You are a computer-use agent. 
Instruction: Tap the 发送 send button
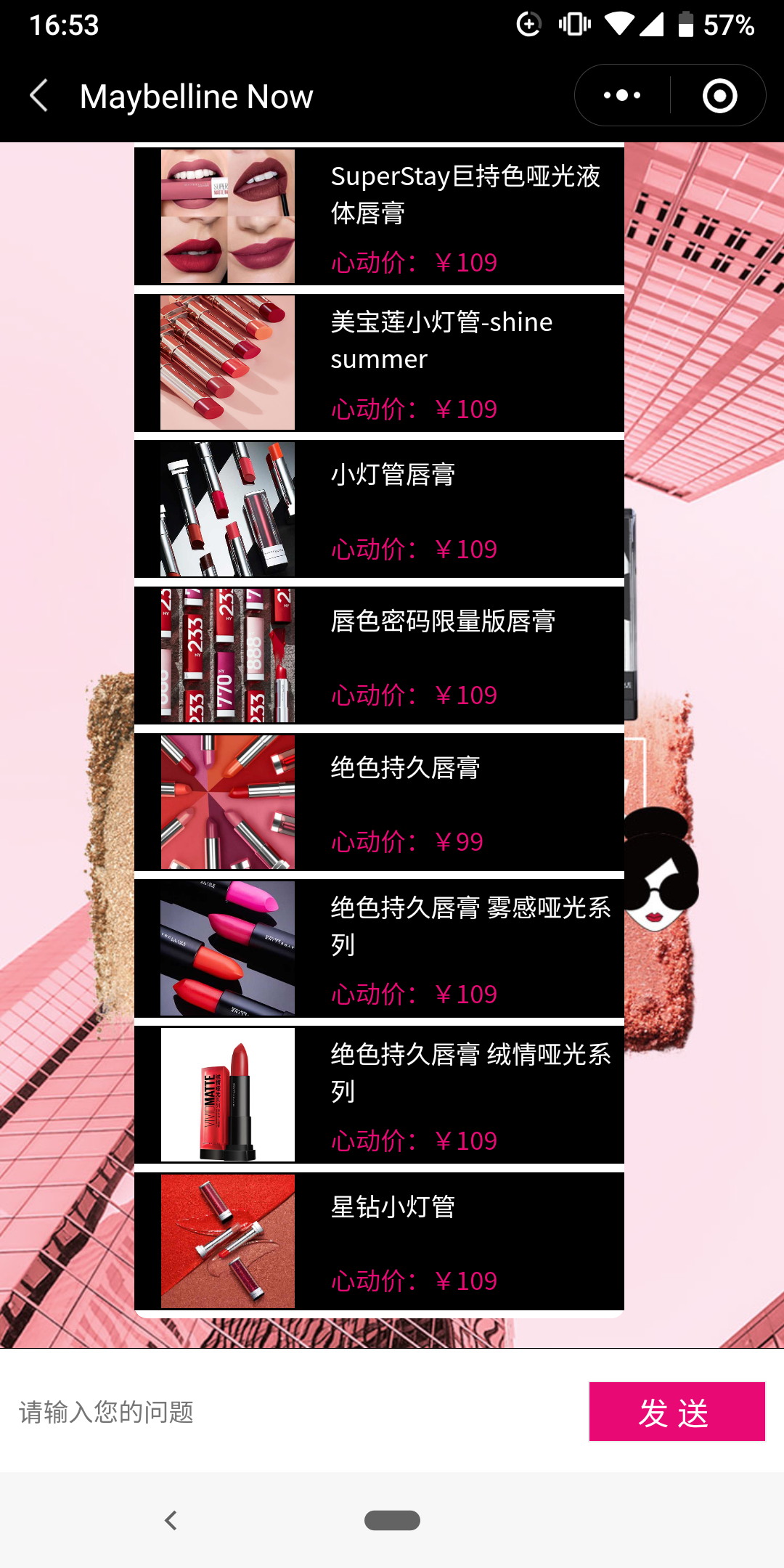pos(677,1412)
